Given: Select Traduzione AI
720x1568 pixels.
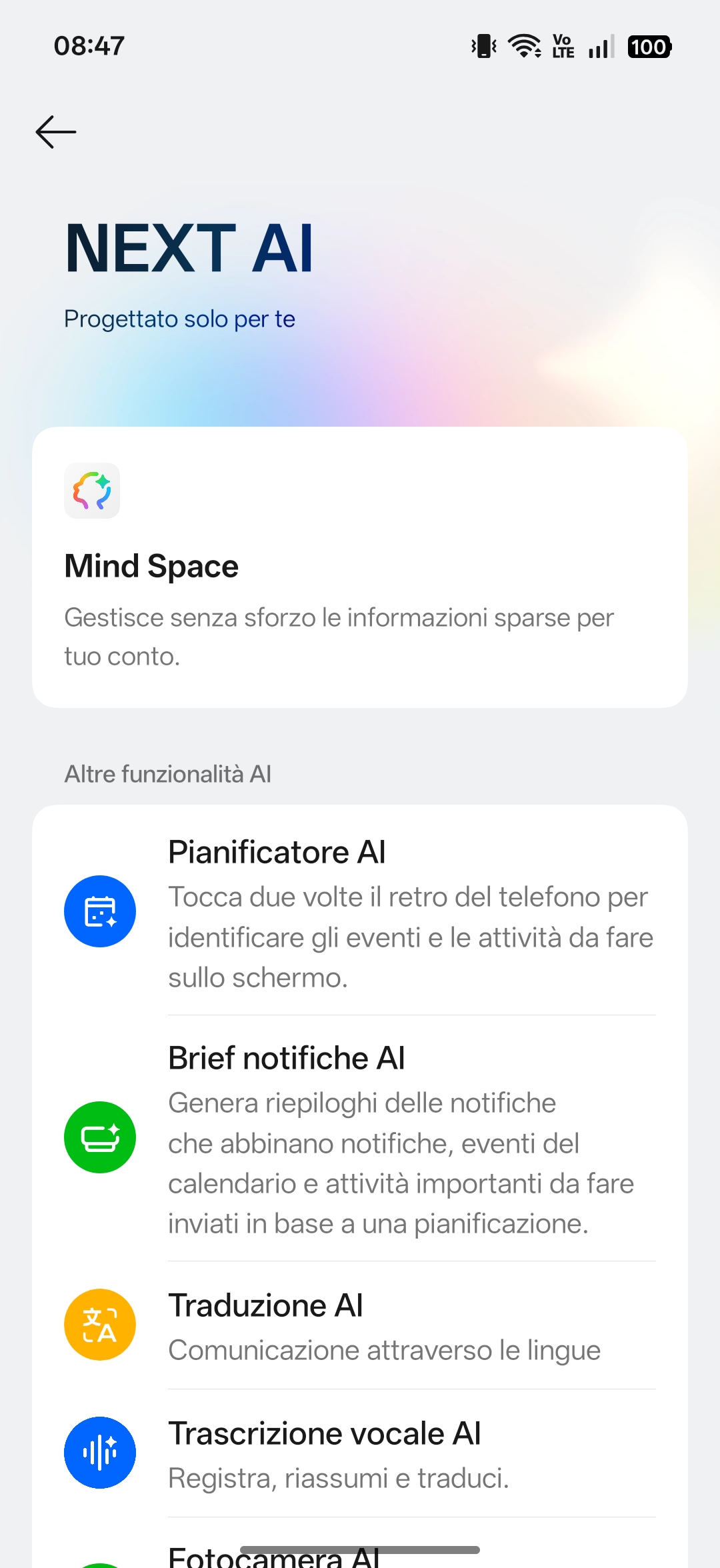Looking at the screenshot, I should point(360,1325).
